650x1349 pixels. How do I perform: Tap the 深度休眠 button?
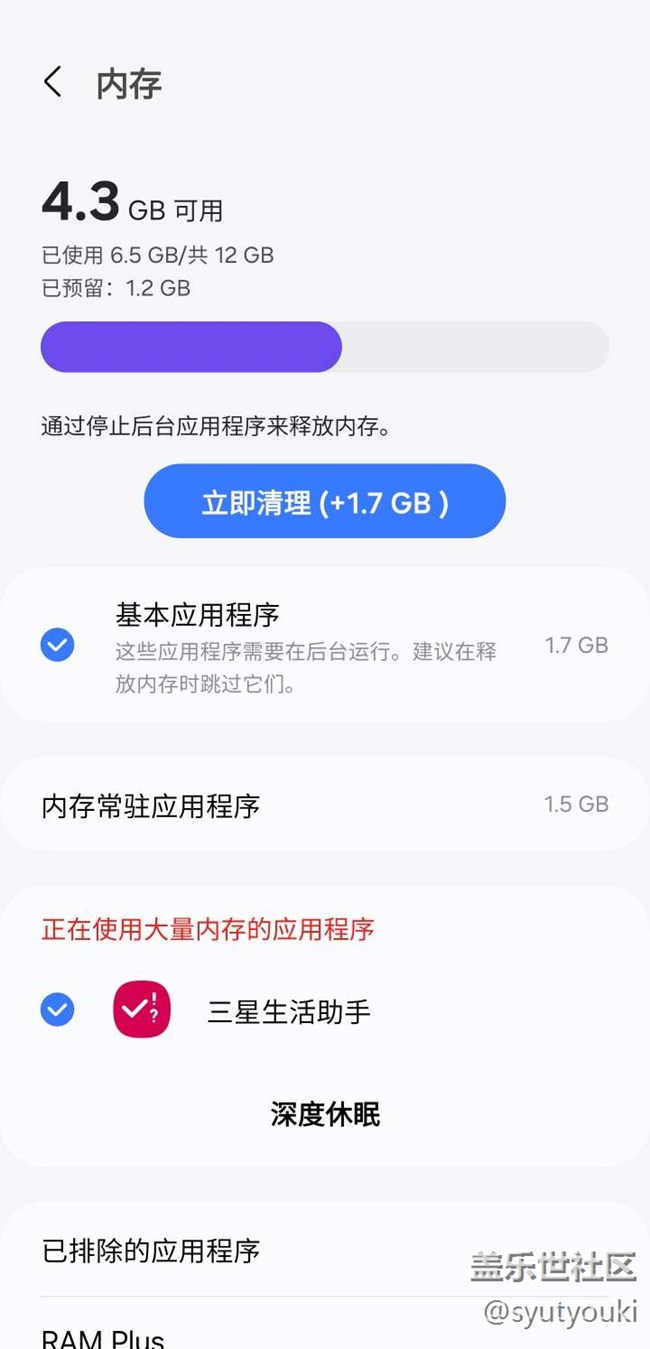(325, 1114)
